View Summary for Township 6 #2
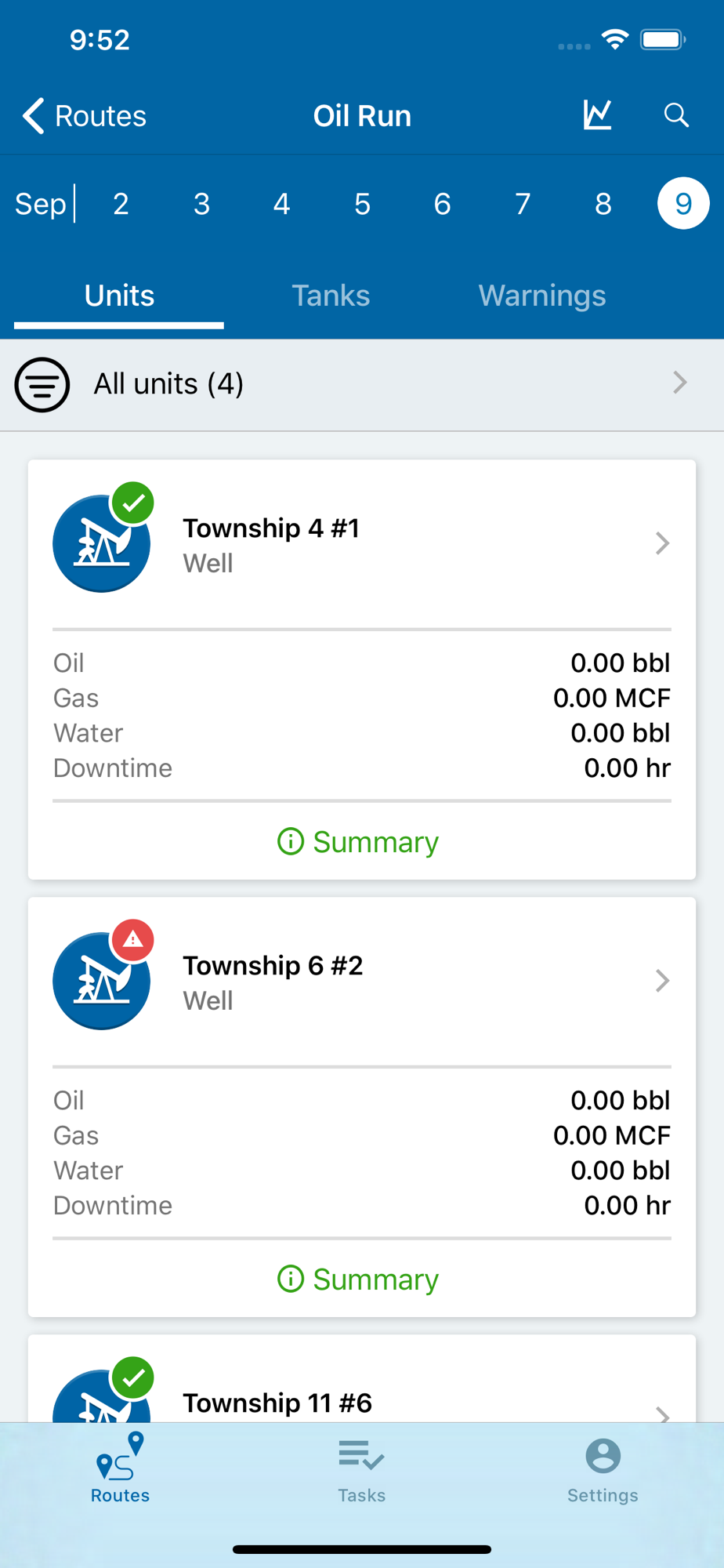 coord(359,1279)
